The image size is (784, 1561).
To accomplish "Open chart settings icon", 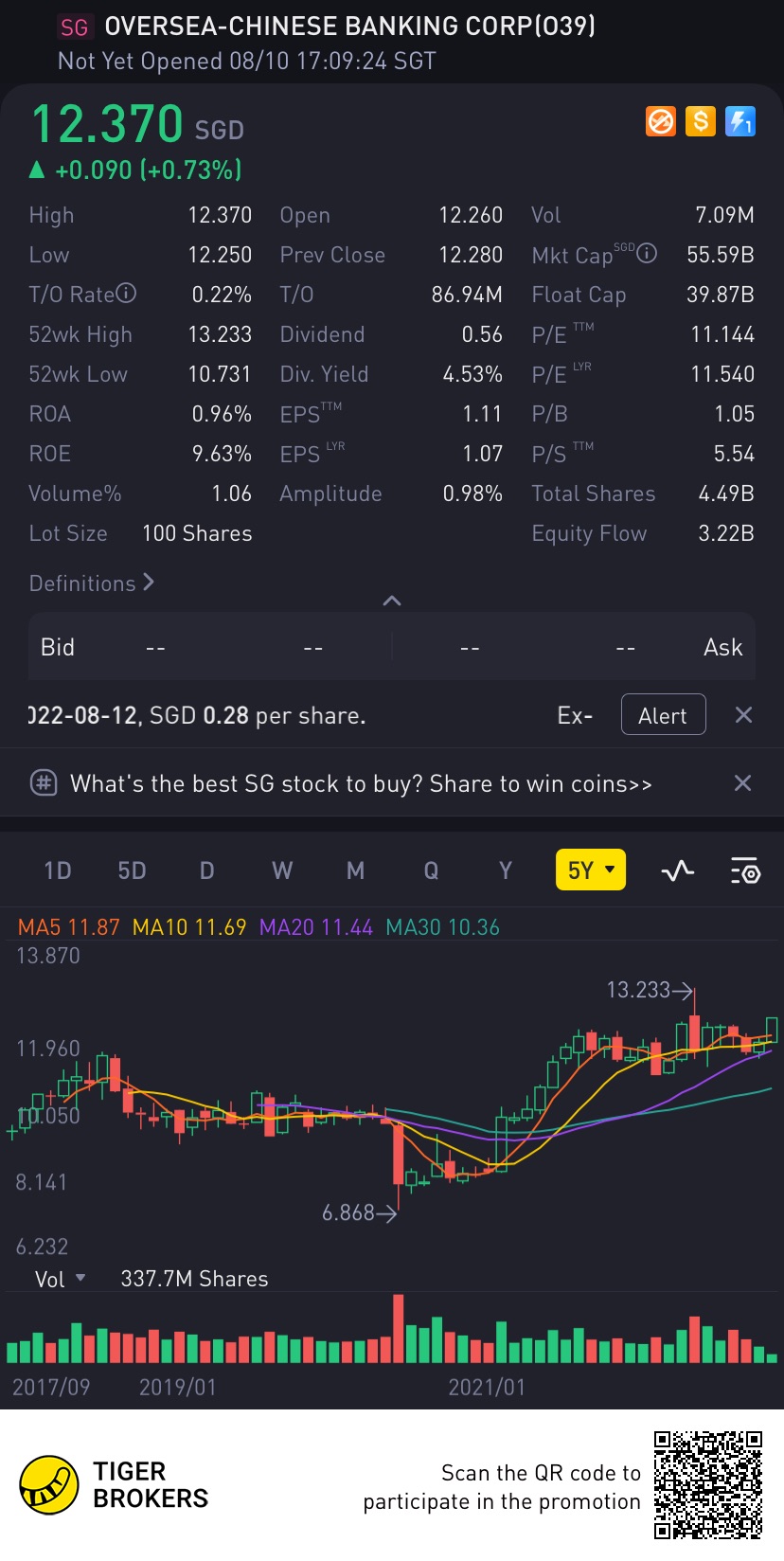I will [x=745, y=870].
